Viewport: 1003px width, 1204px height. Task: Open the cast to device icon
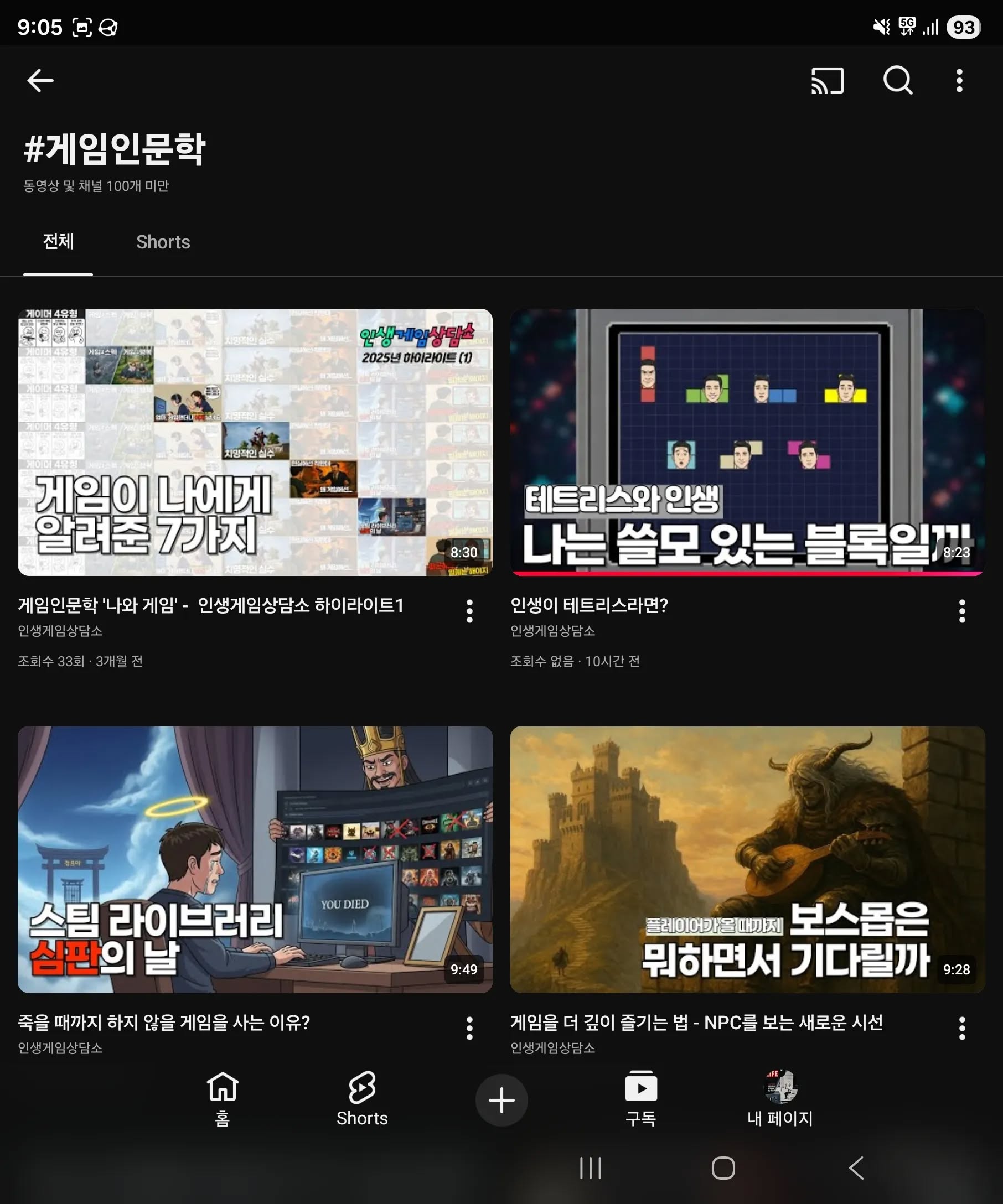(x=827, y=80)
